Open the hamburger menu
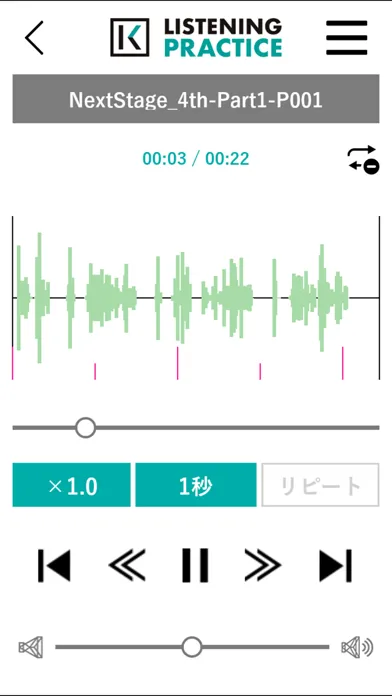 point(346,38)
